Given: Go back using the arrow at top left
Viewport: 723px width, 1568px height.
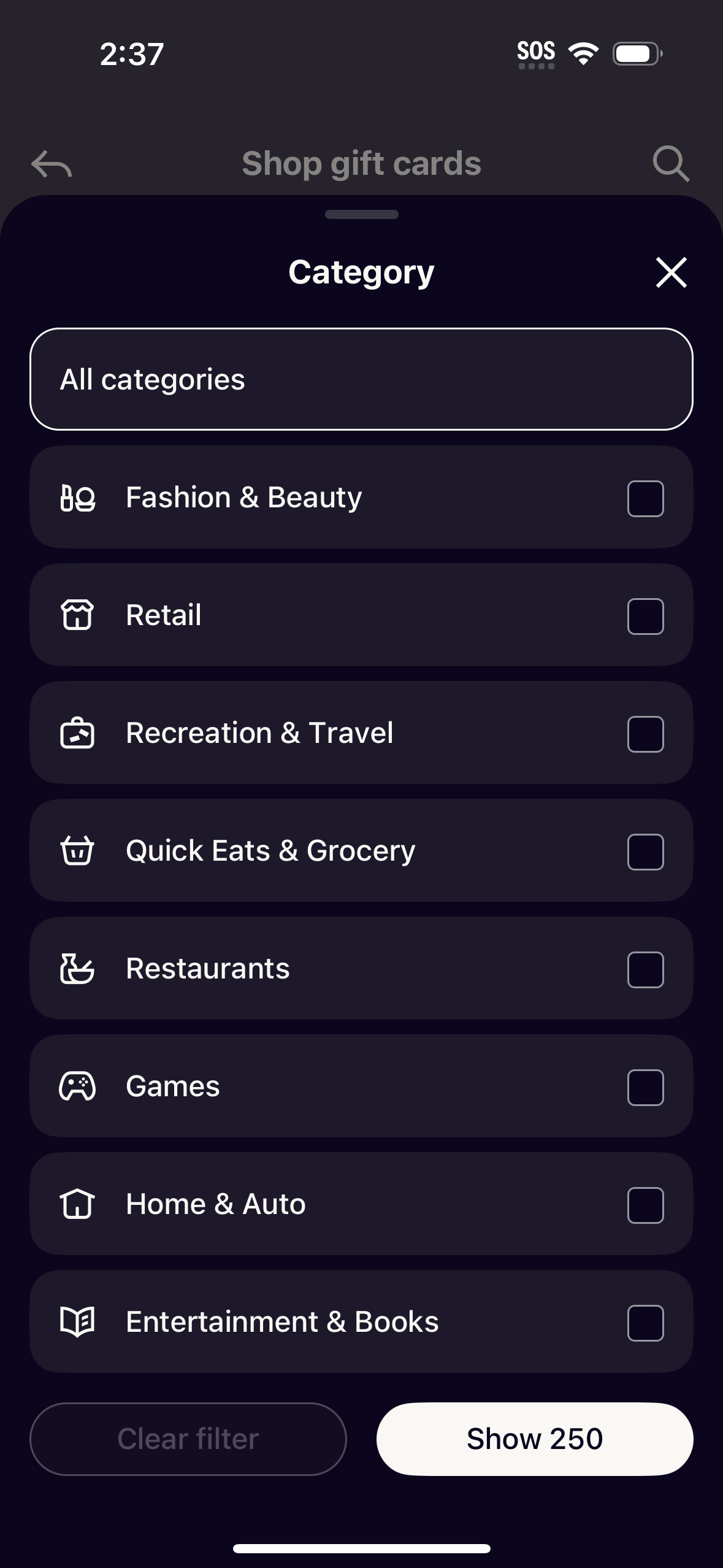Looking at the screenshot, I should 53,163.
